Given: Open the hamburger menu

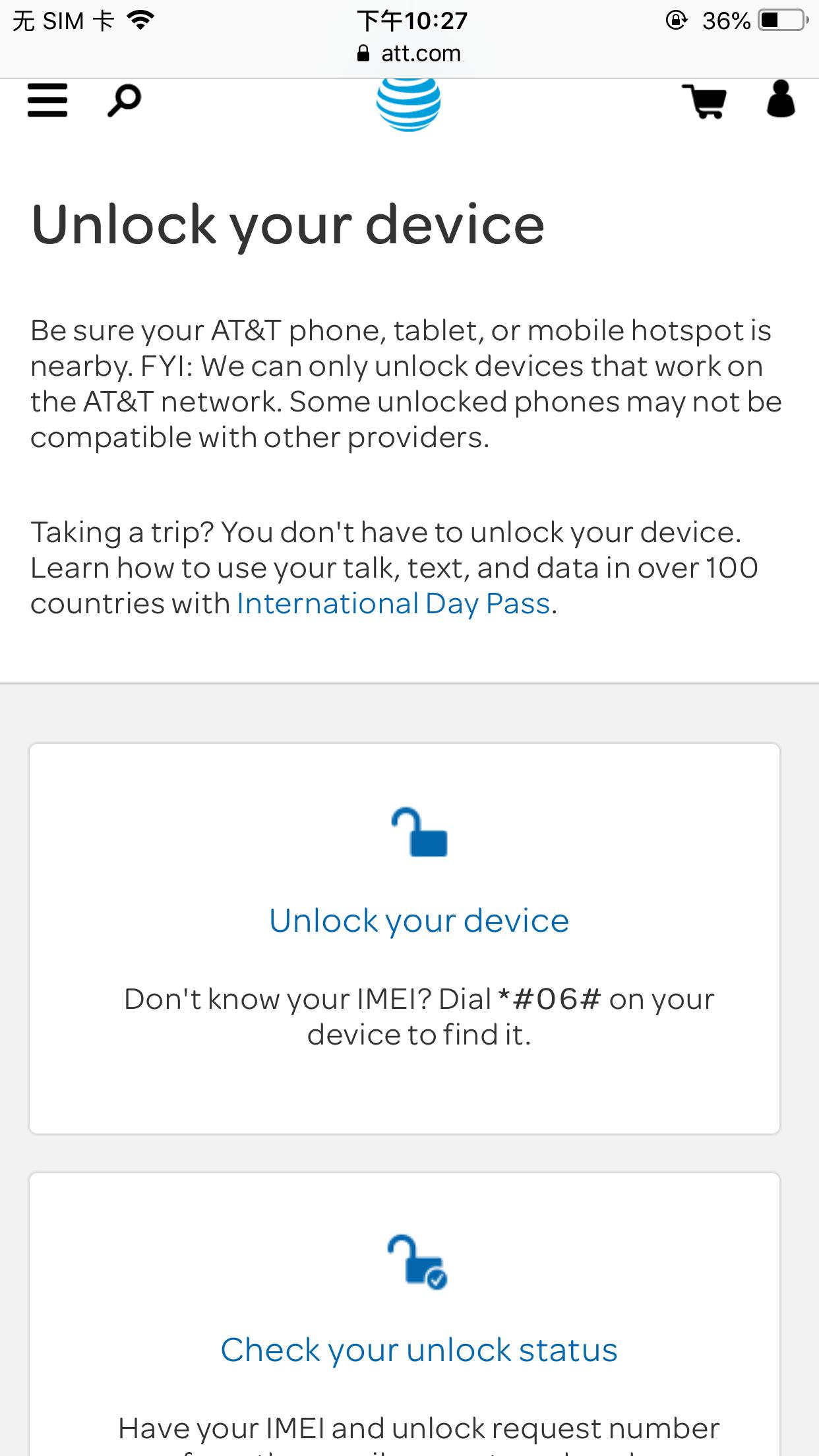Looking at the screenshot, I should (47, 101).
